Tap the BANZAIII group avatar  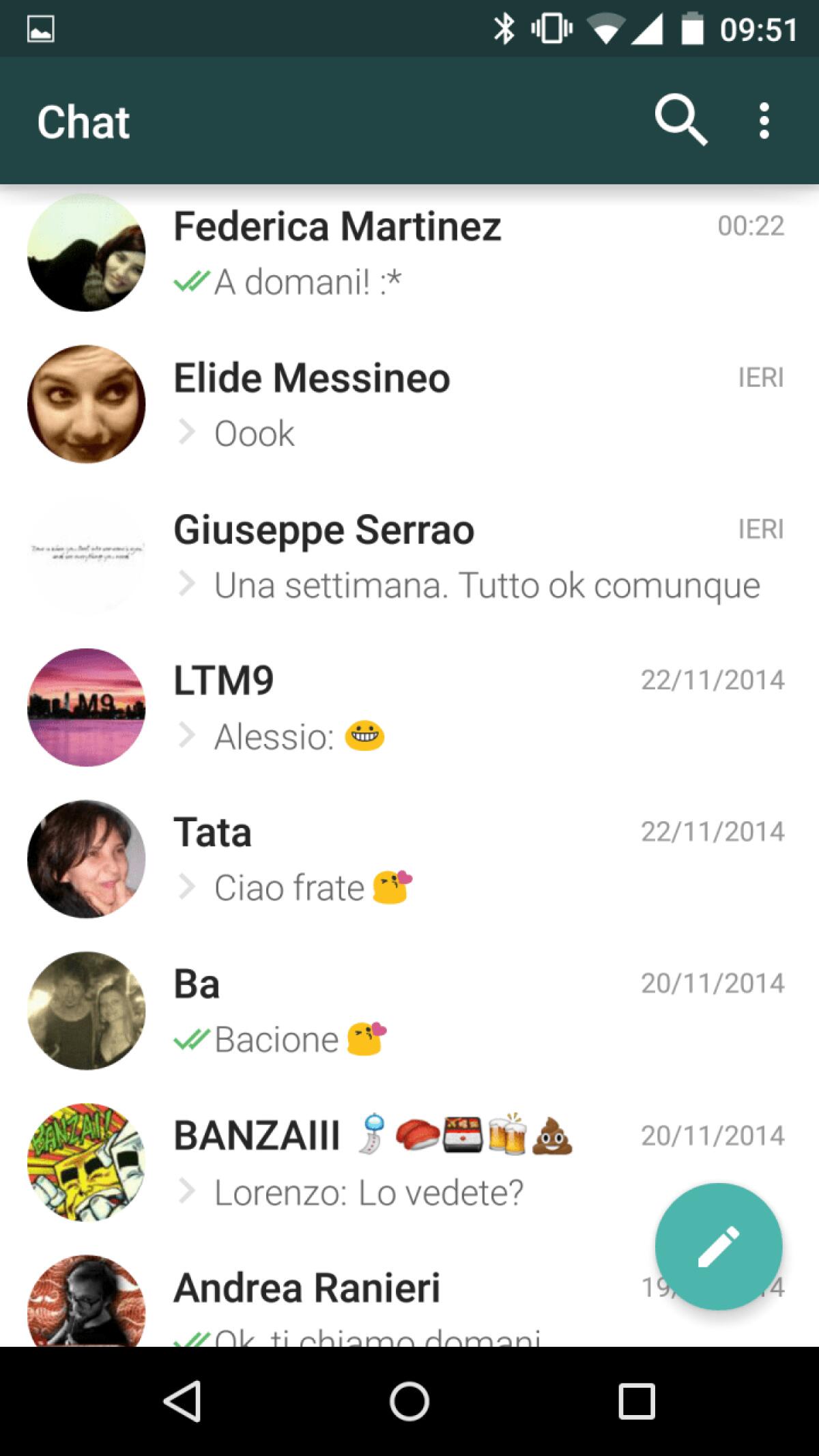point(86,1164)
